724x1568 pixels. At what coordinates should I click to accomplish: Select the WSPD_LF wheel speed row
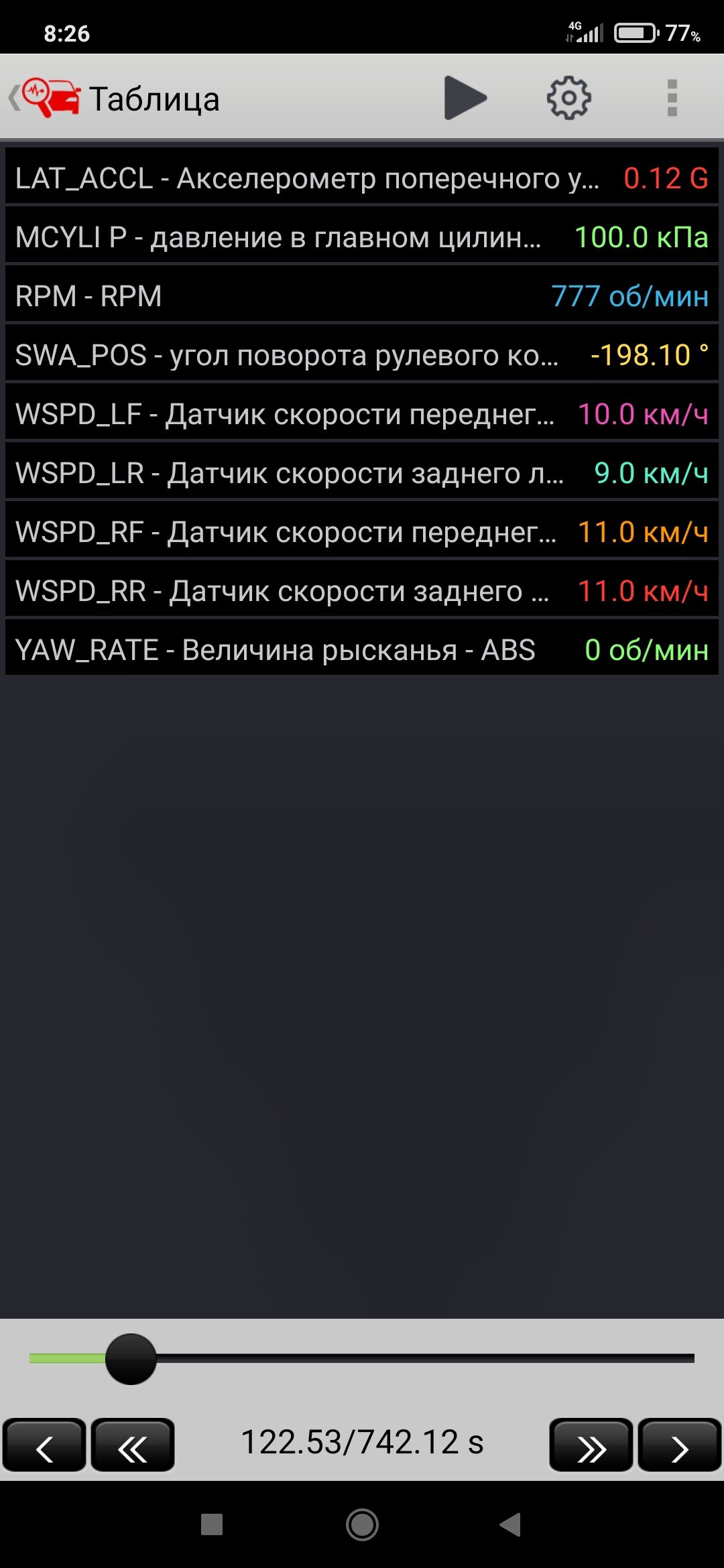[362, 414]
